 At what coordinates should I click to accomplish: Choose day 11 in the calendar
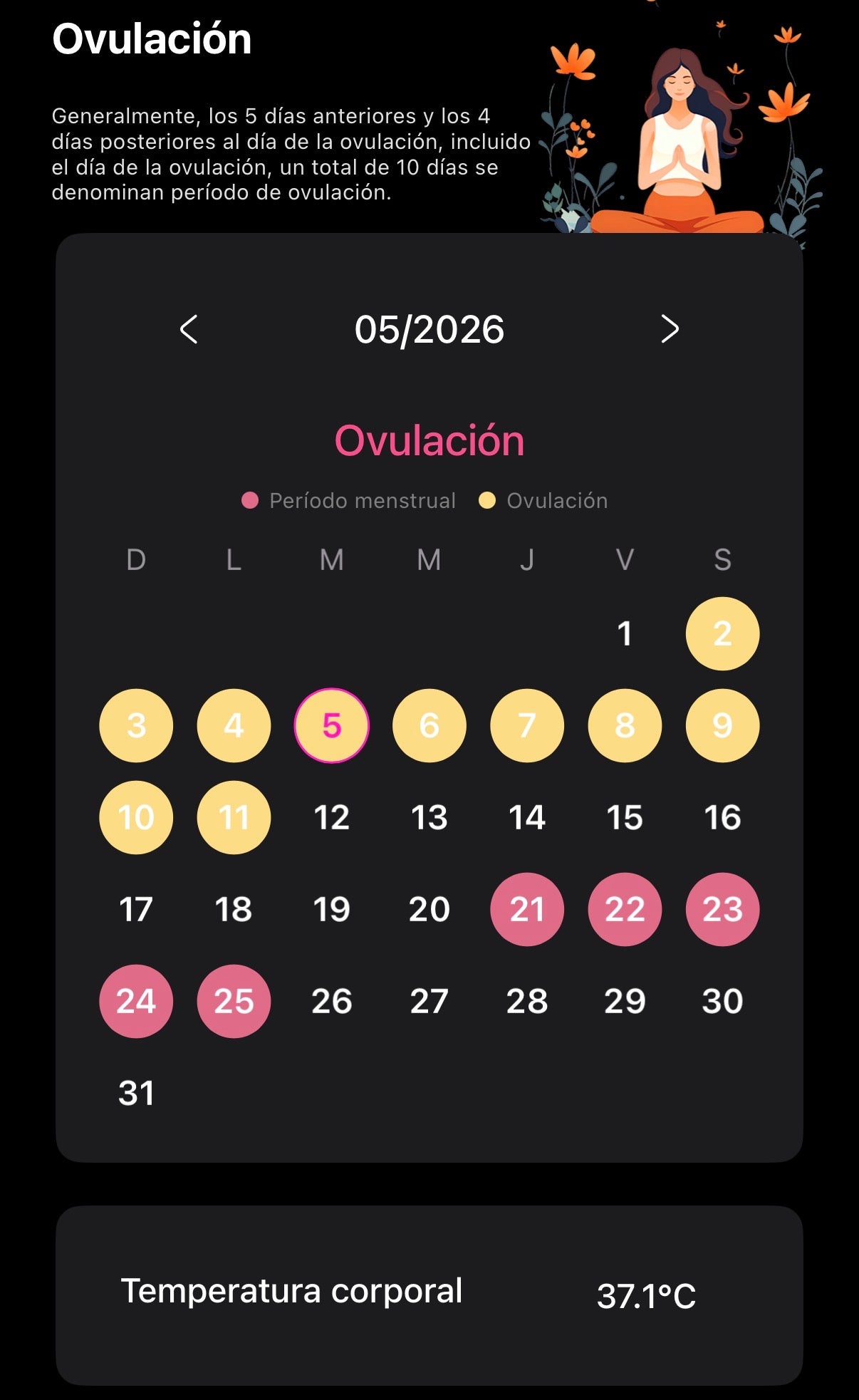click(234, 817)
